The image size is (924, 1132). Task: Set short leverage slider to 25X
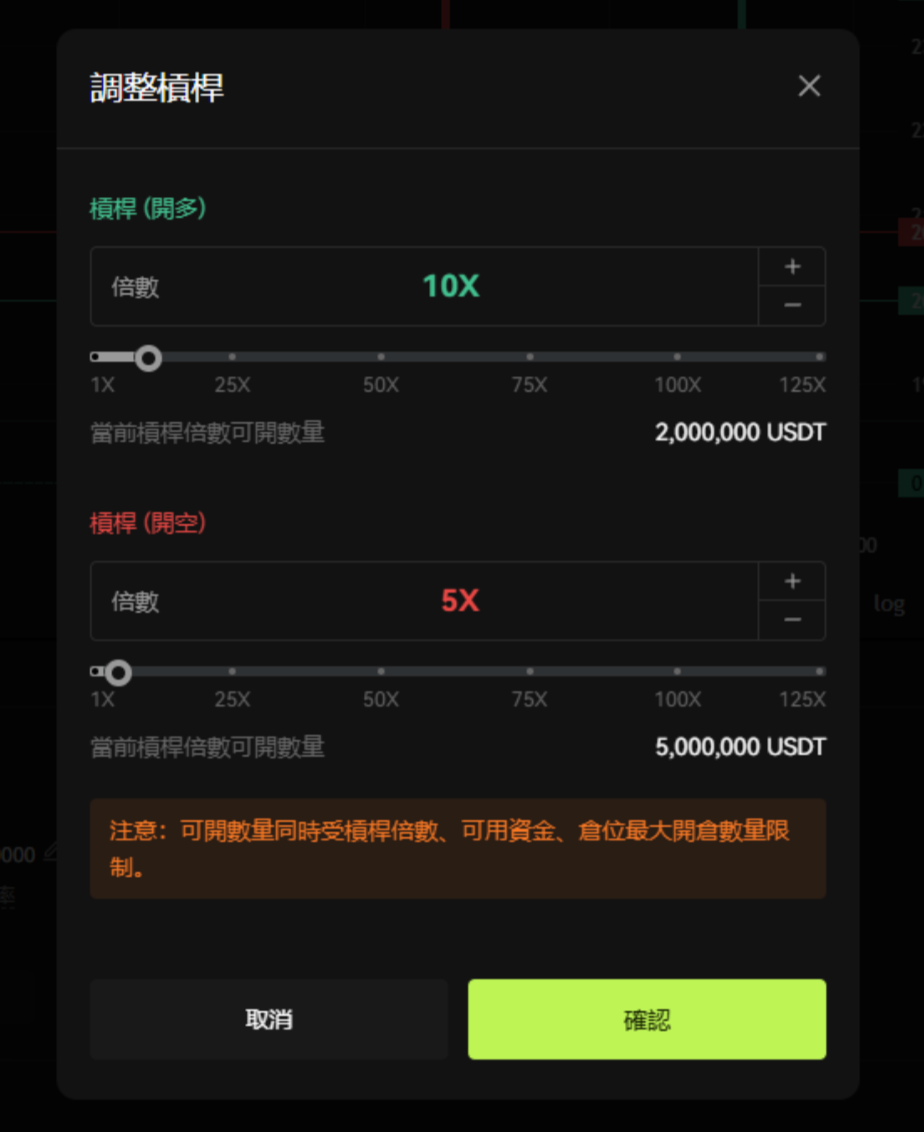232,672
